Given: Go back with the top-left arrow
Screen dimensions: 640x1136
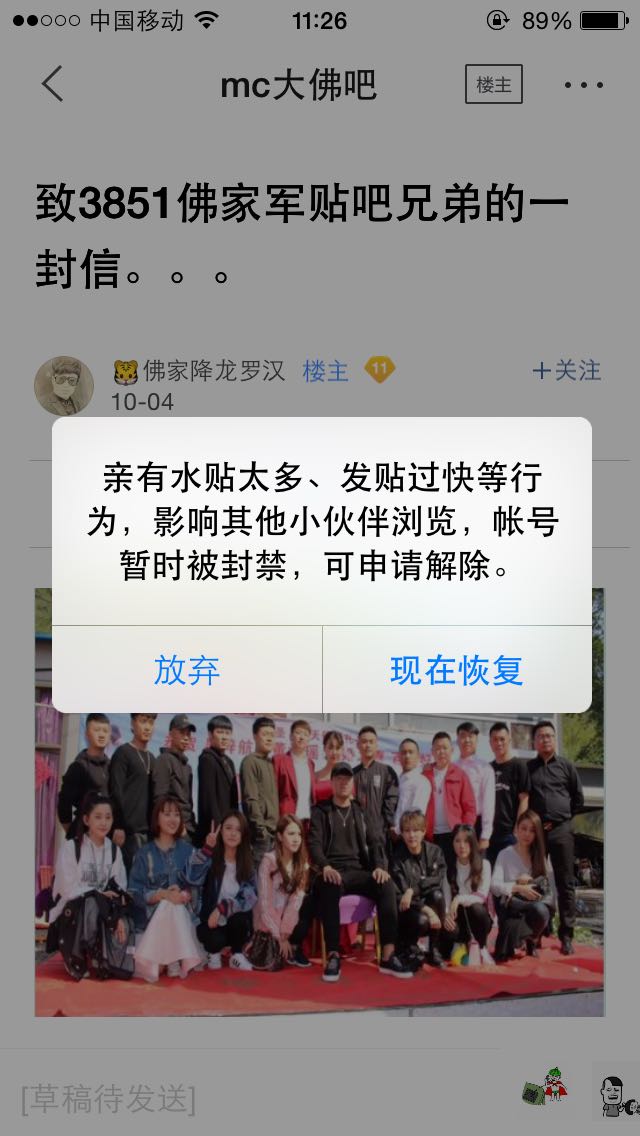Looking at the screenshot, I should pos(52,84).
